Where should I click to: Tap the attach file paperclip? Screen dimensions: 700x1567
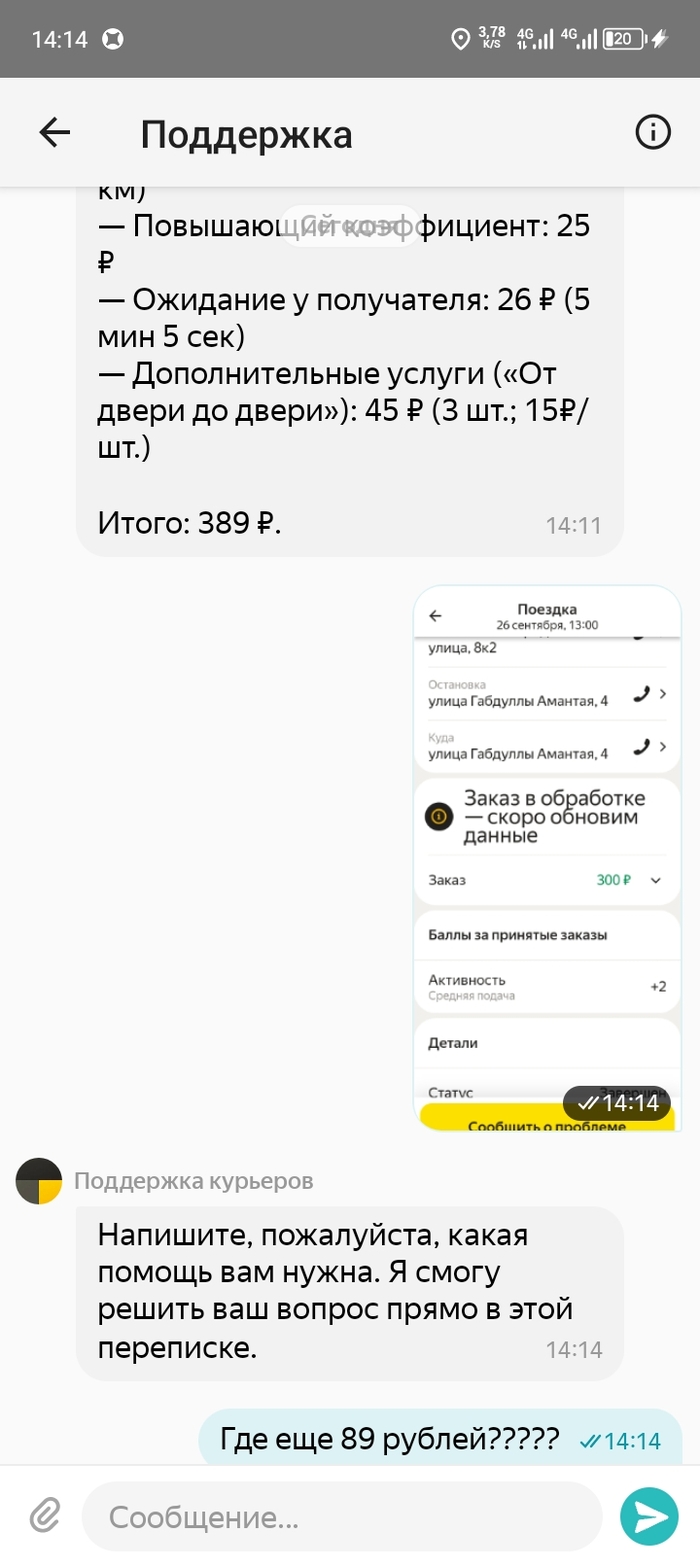[44, 1516]
